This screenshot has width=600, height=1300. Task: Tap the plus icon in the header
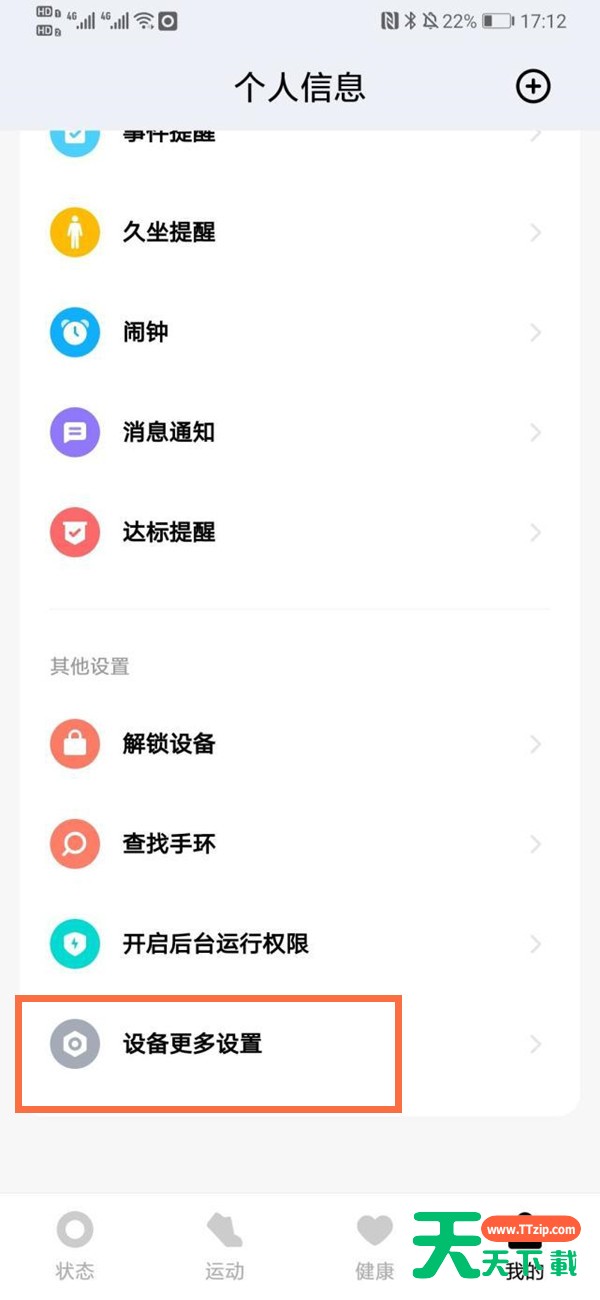coord(533,87)
